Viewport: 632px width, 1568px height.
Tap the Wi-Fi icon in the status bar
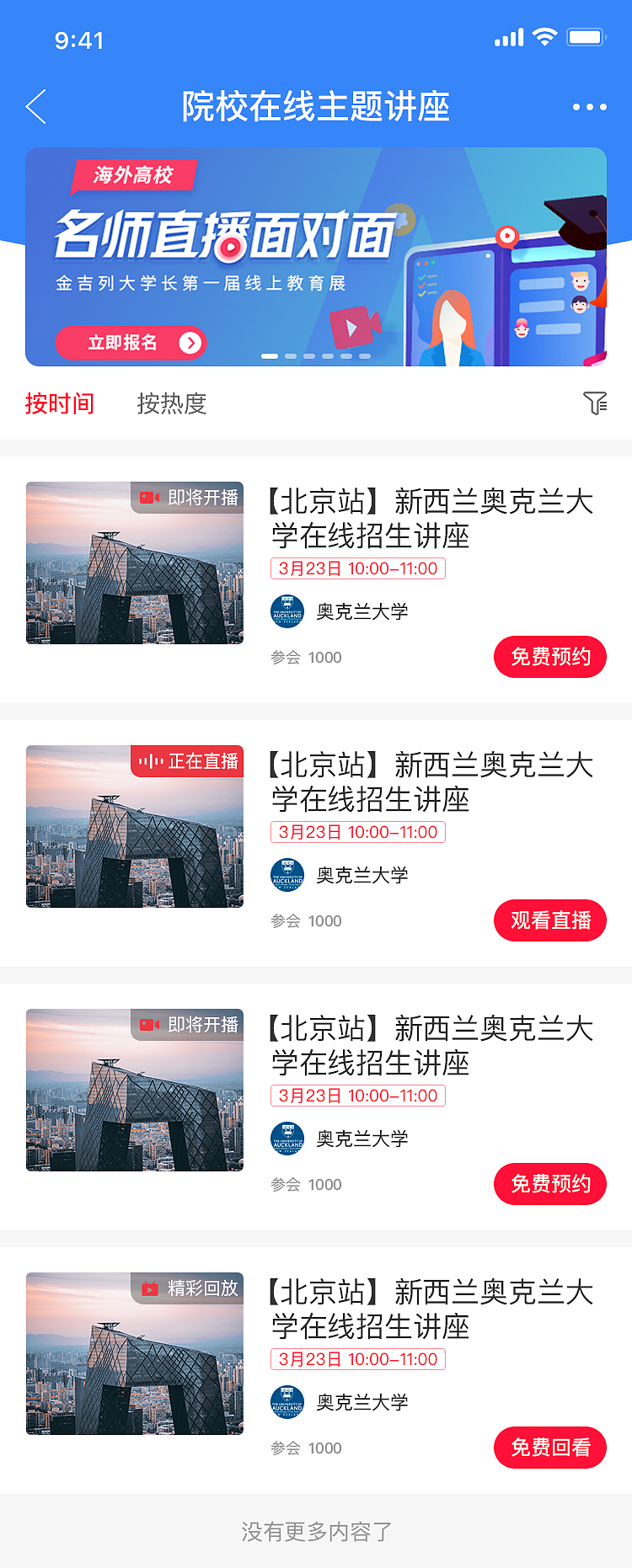point(544,36)
